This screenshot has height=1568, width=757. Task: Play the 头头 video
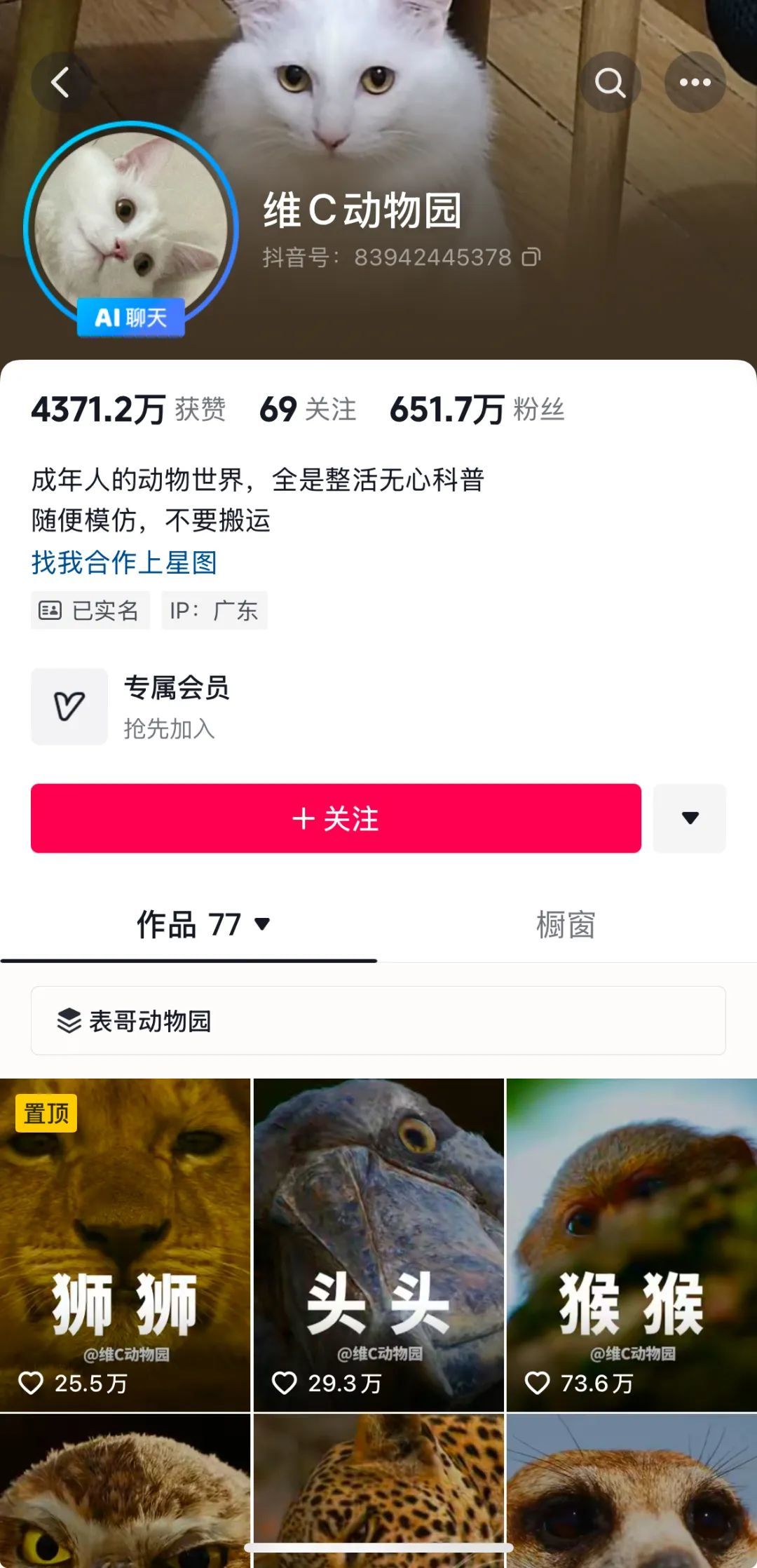pos(378,1244)
